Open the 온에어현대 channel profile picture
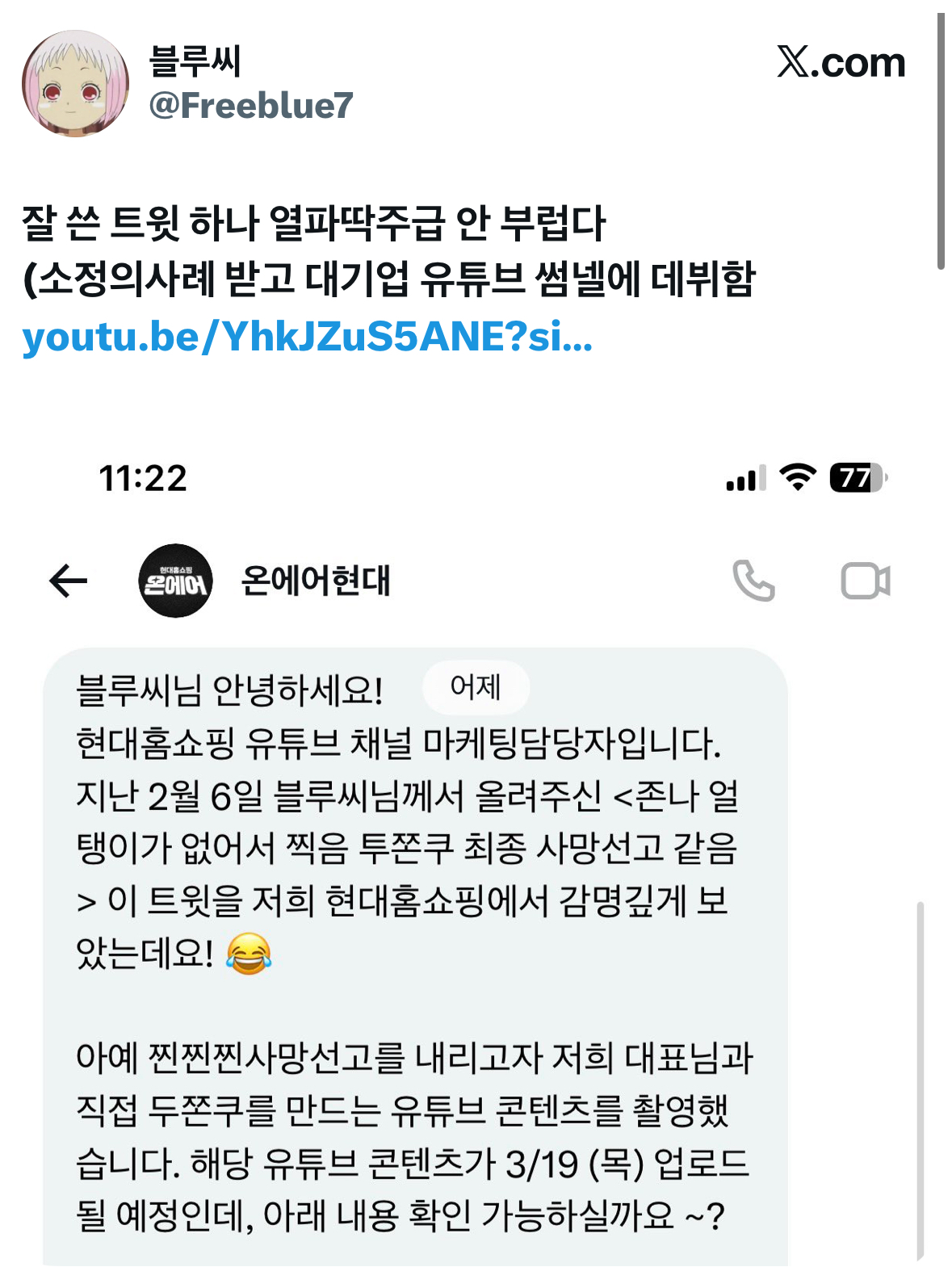 pos(177,578)
